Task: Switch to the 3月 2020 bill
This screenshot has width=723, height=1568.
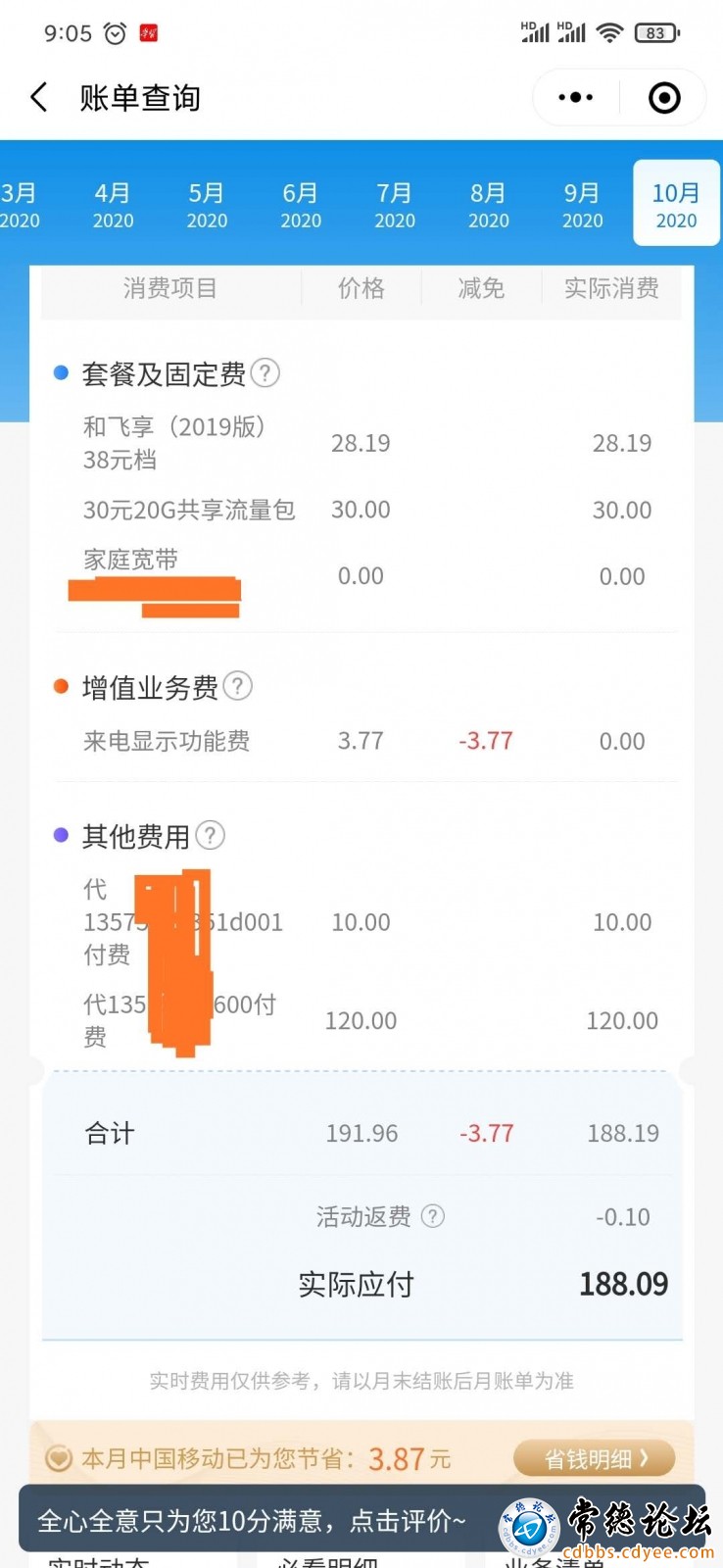Action: click(x=20, y=205)
